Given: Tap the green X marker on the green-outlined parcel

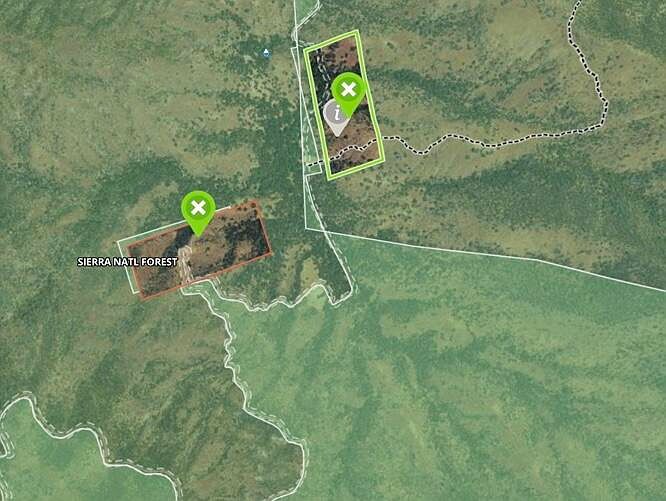Looking at the screenshot, I should pyautogui.click(x=348, y=91).
